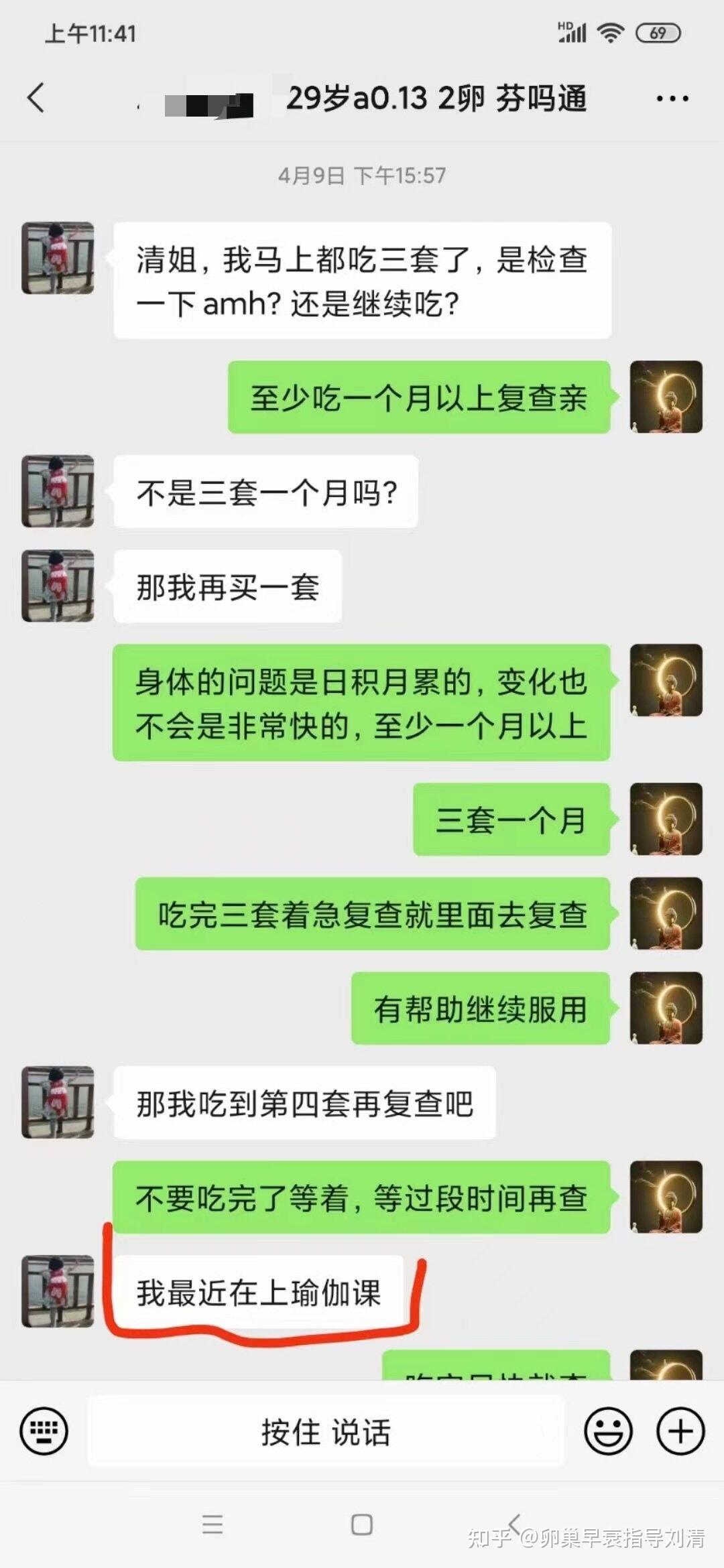Tap the system home button
This screenshot has width=724, height=1568.
[x=362, y=1525]
